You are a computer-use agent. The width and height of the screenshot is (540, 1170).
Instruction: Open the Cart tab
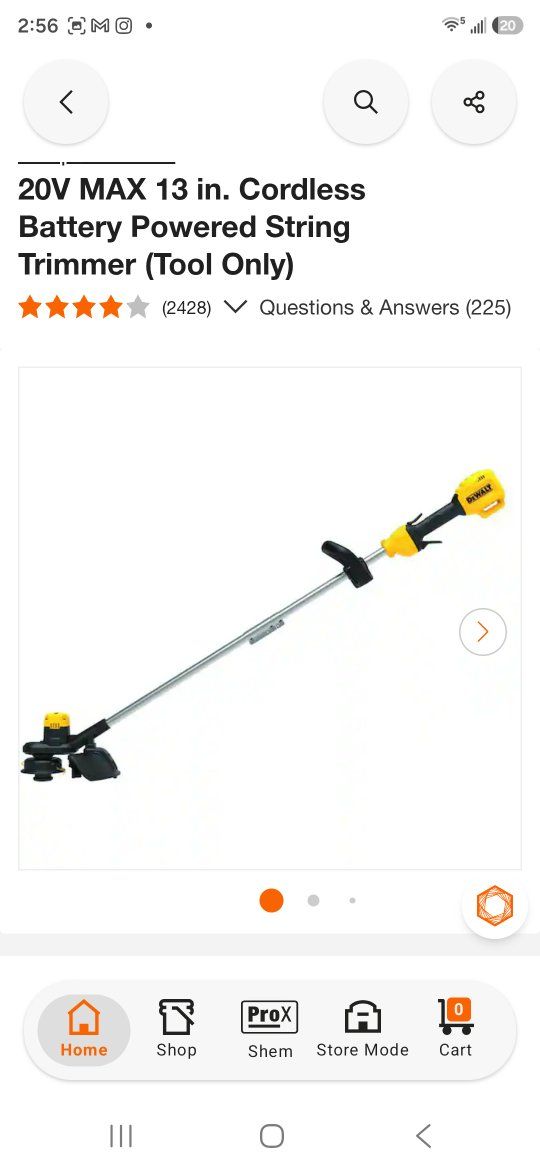point(456,1030)
